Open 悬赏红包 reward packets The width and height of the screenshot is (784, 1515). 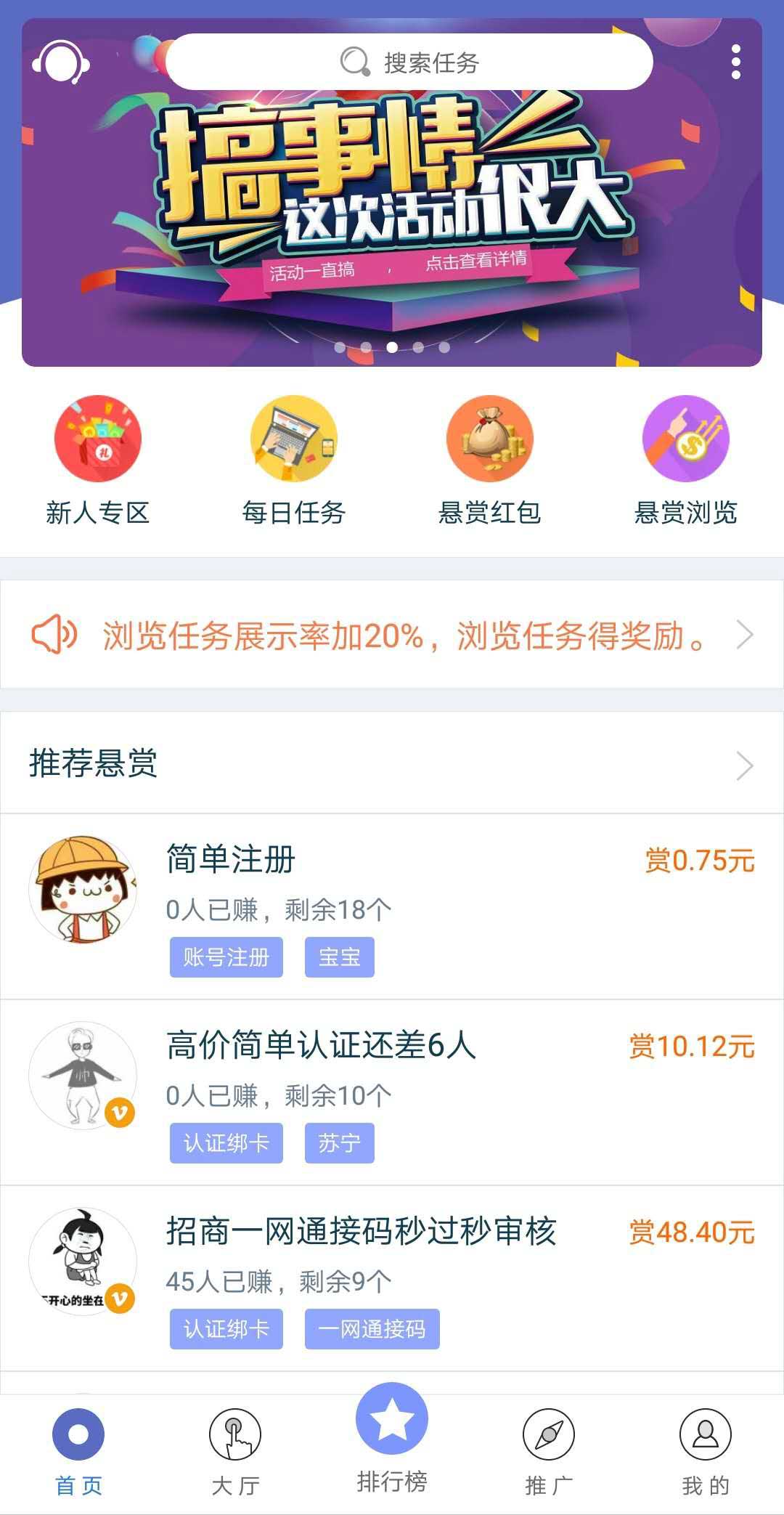pos(490,460)
